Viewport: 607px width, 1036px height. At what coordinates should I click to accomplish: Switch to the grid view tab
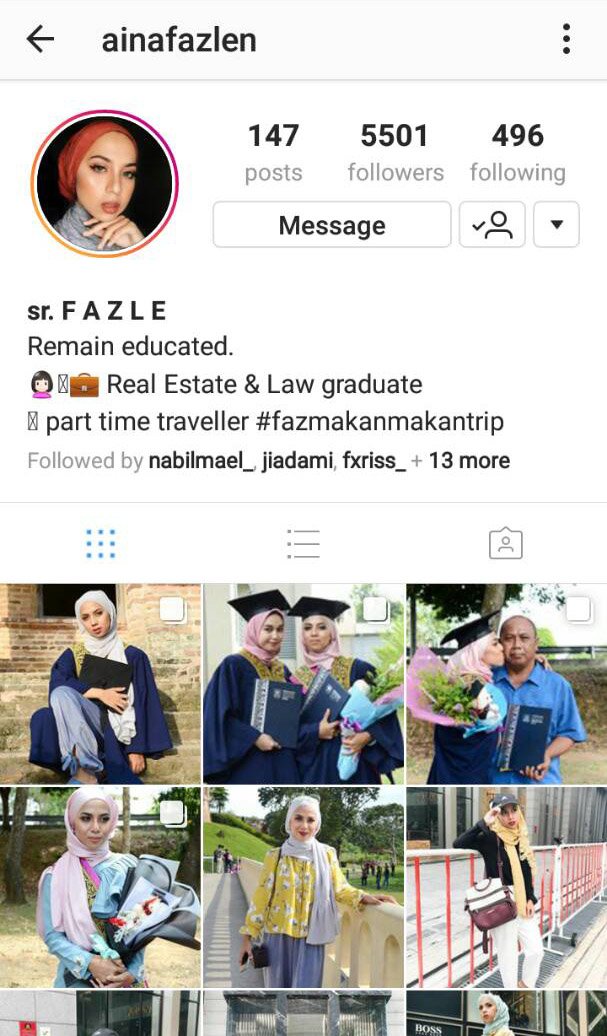click(x=101, y=544)
